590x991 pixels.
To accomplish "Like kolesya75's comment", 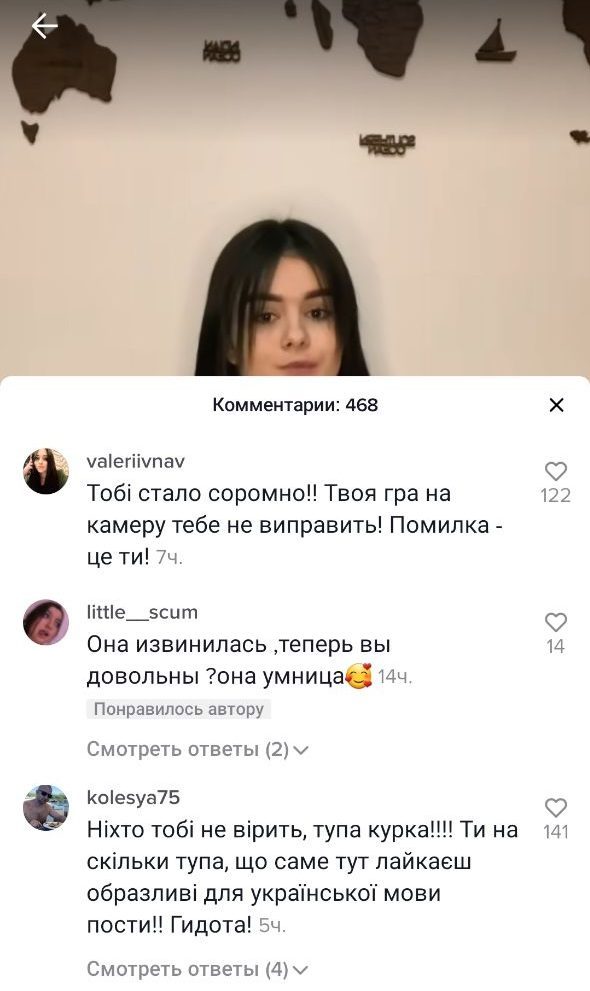I will click(x=556, y=808).
